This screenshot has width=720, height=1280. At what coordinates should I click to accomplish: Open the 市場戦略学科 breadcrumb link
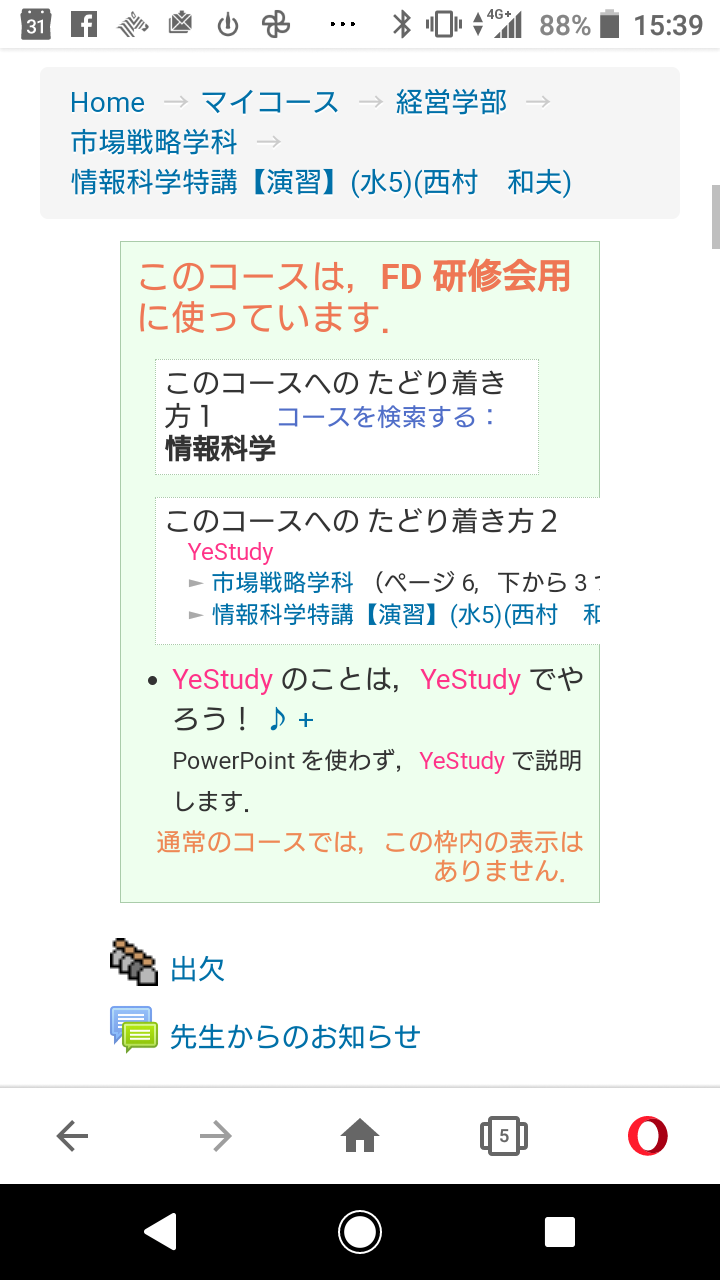point(154,142)
